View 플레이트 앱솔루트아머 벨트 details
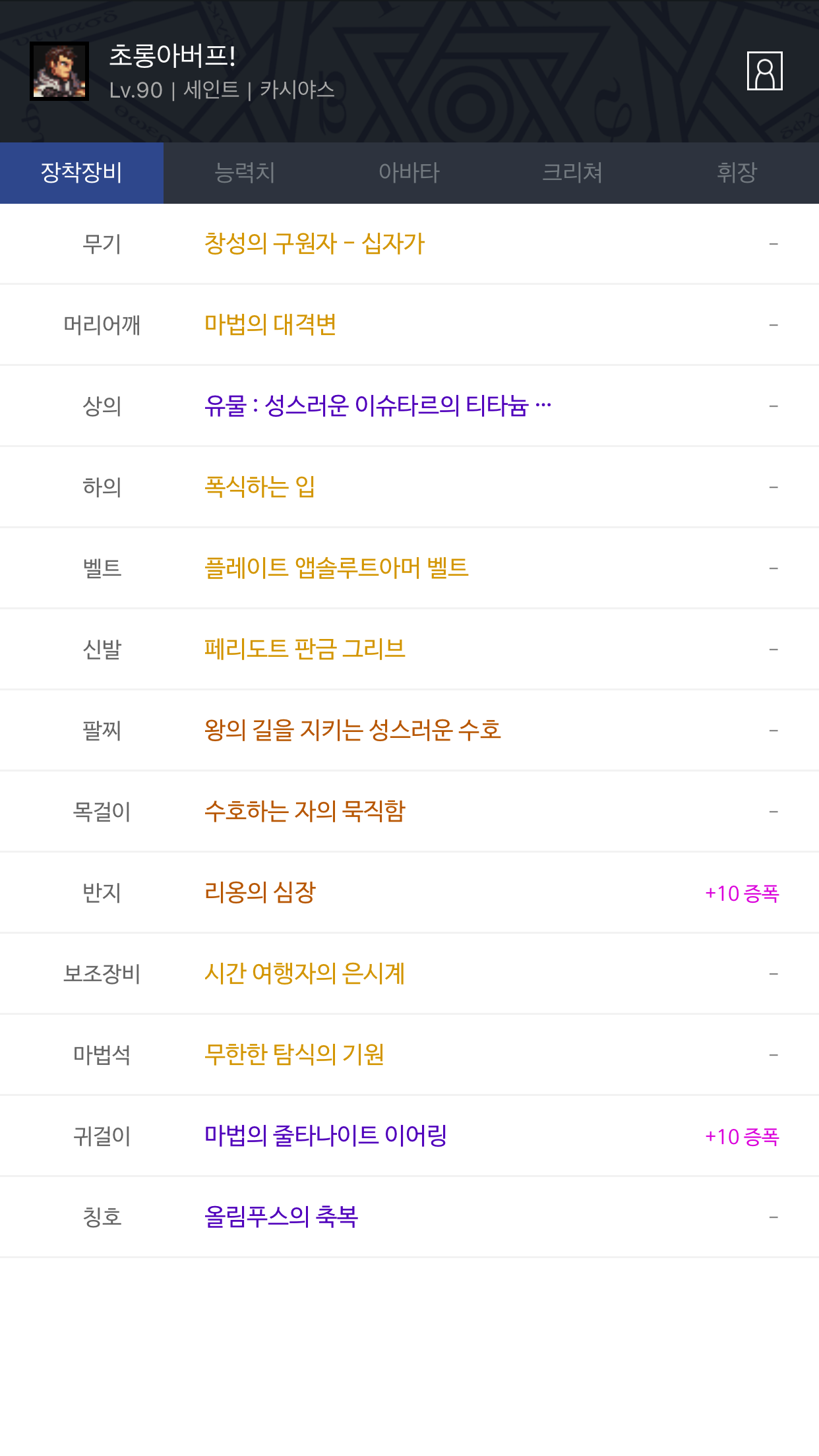Screen dimensions: 819x1456 click(336, 568)
